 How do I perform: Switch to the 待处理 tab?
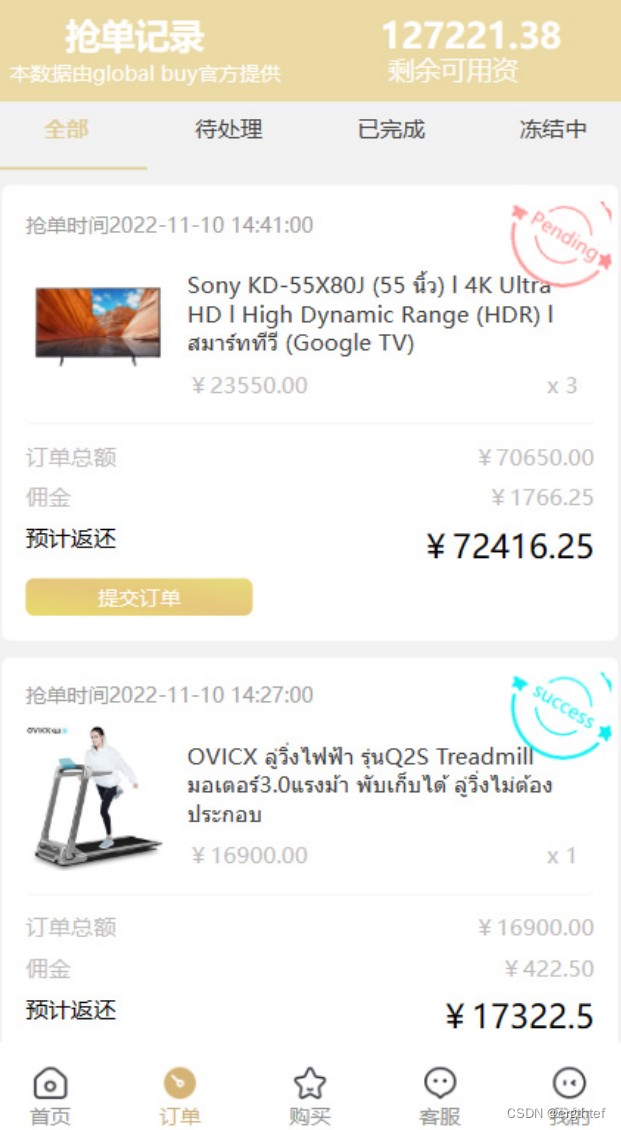(x=229, y=130)
